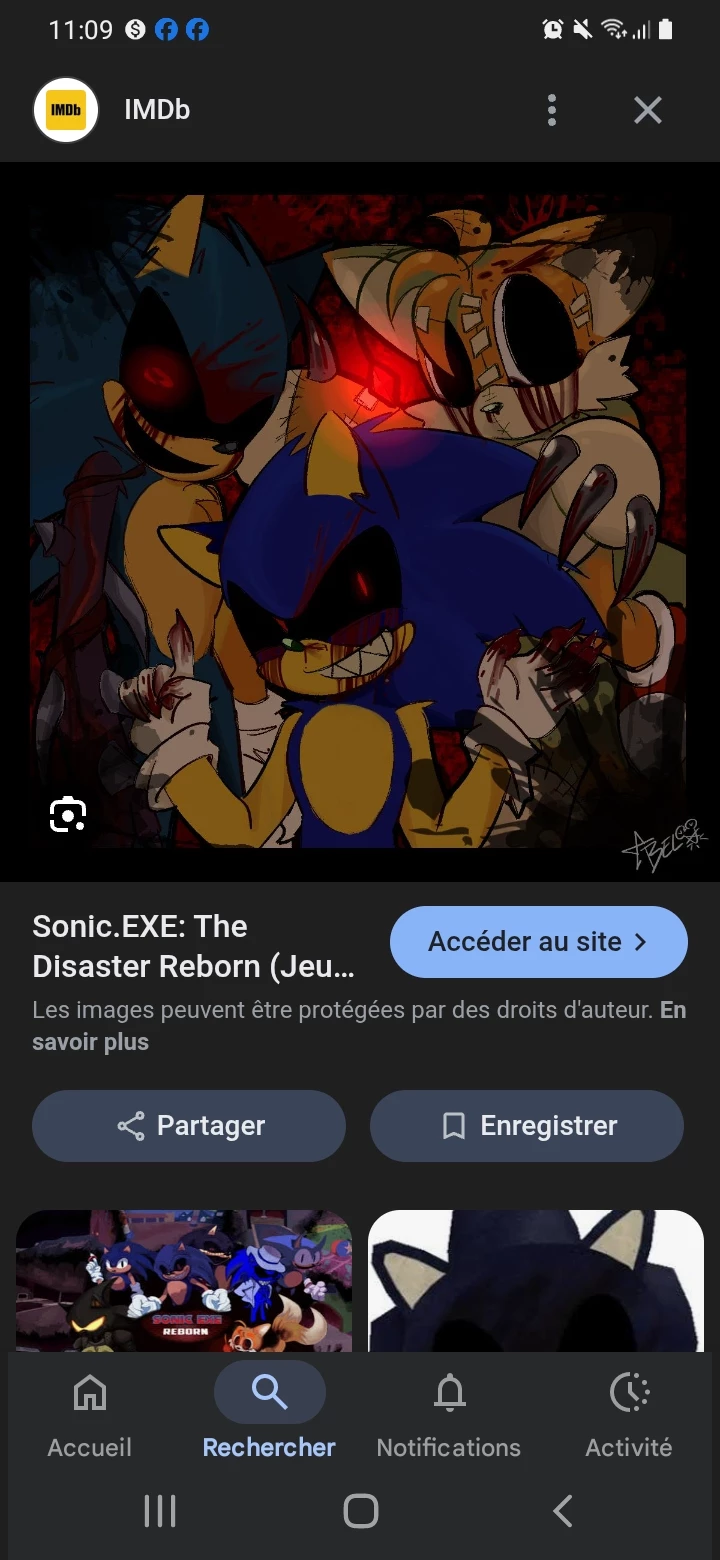
Task: Switch to the Rechercher tab
Action: pos(269,1414)
